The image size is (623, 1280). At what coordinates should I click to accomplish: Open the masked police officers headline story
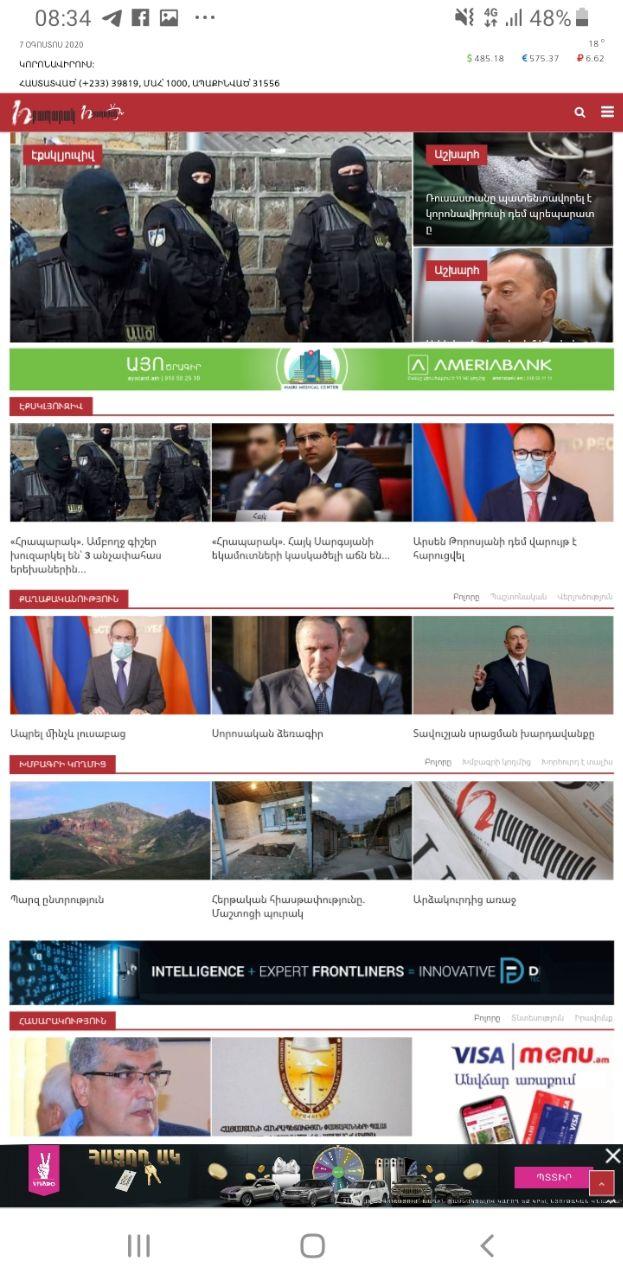(211, 238)
